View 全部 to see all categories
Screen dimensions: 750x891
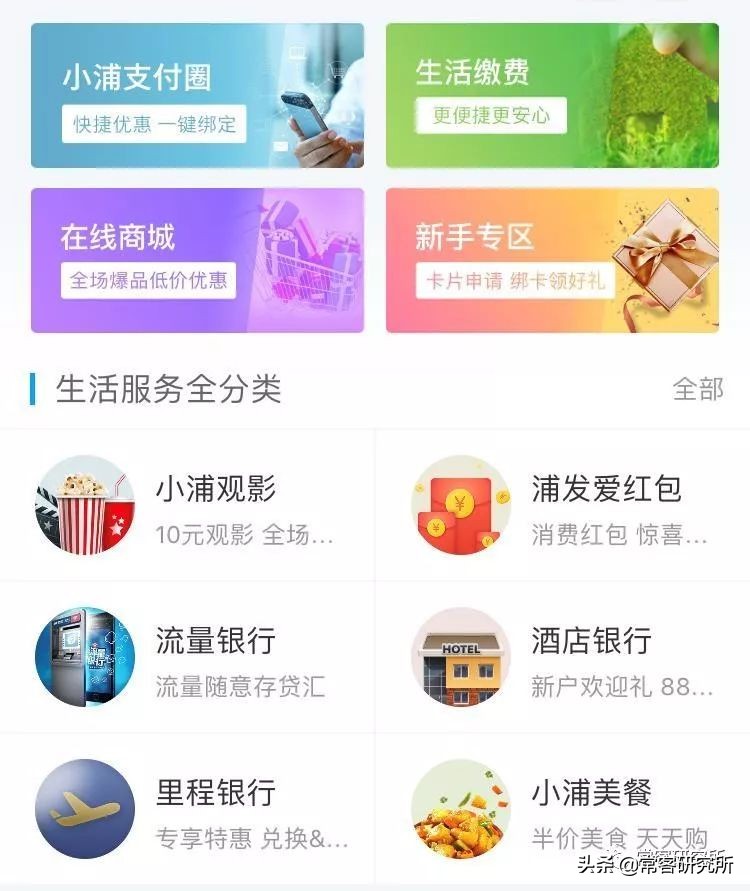[698, 392]
